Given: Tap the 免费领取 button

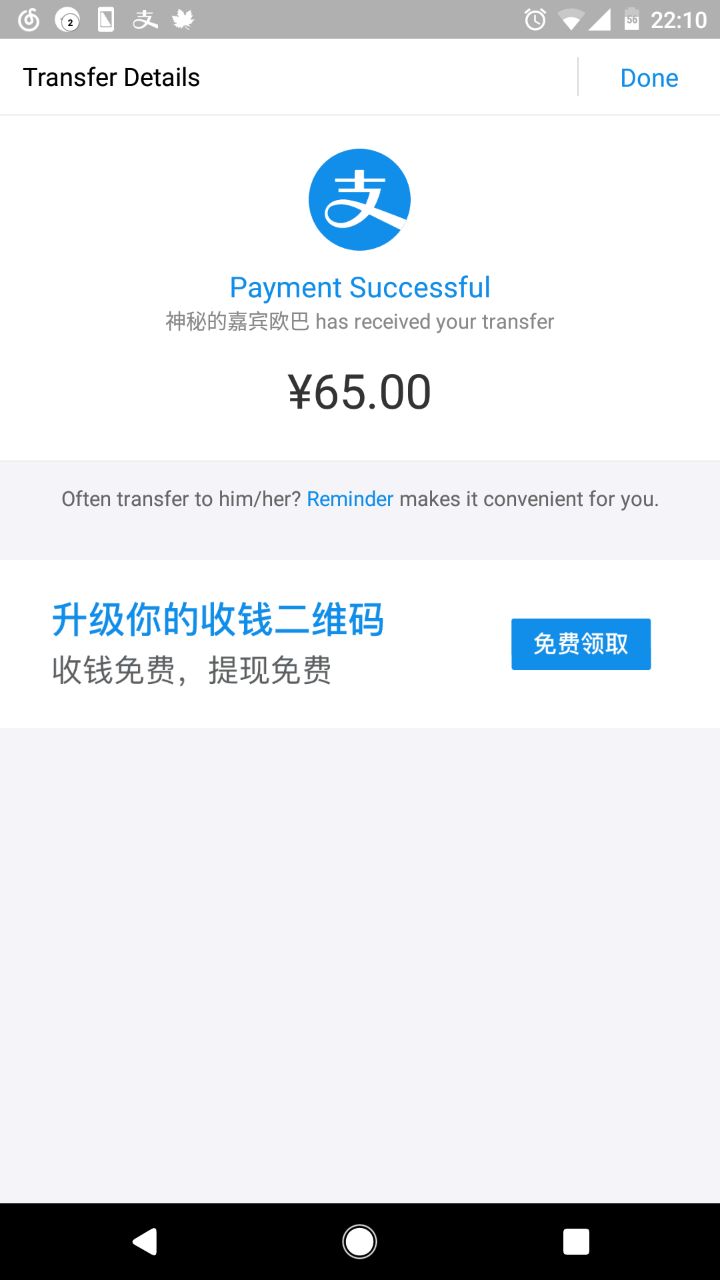Looking at the screenshot, I should point(581,644).
